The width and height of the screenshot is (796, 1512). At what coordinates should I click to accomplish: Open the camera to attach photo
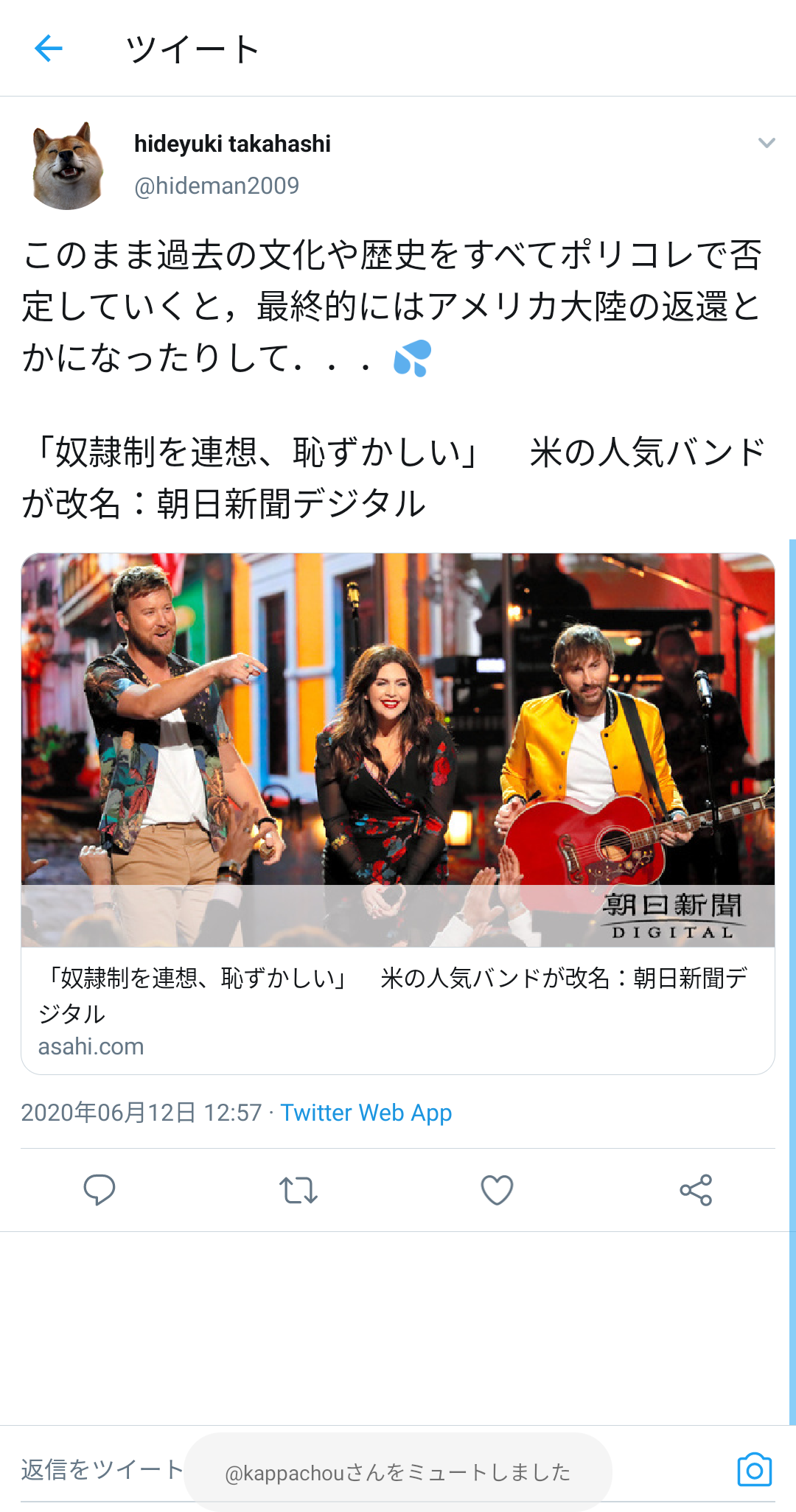(755, 1470)
